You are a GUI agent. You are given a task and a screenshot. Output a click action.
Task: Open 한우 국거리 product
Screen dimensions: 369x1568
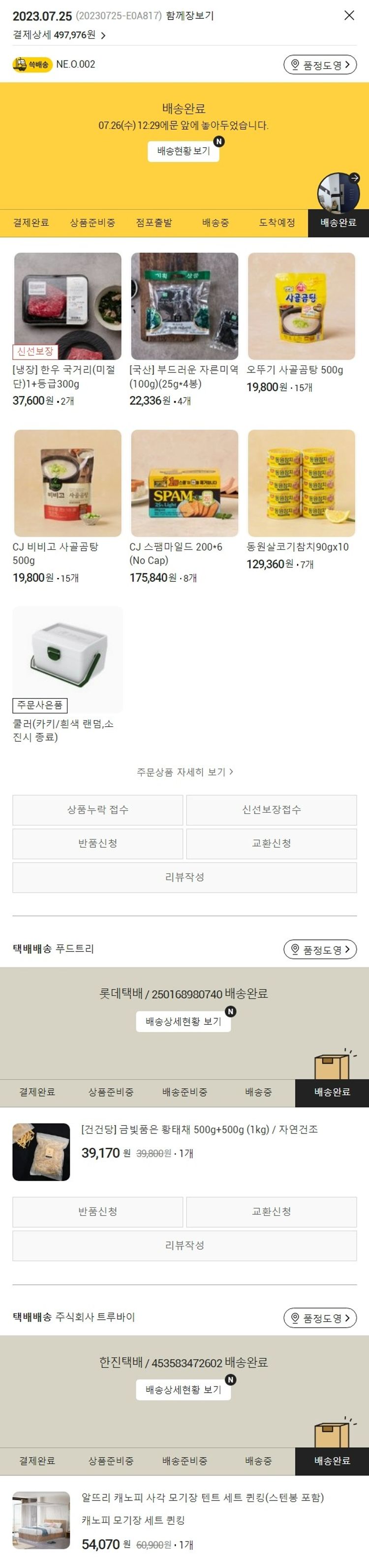click(67, 306)
